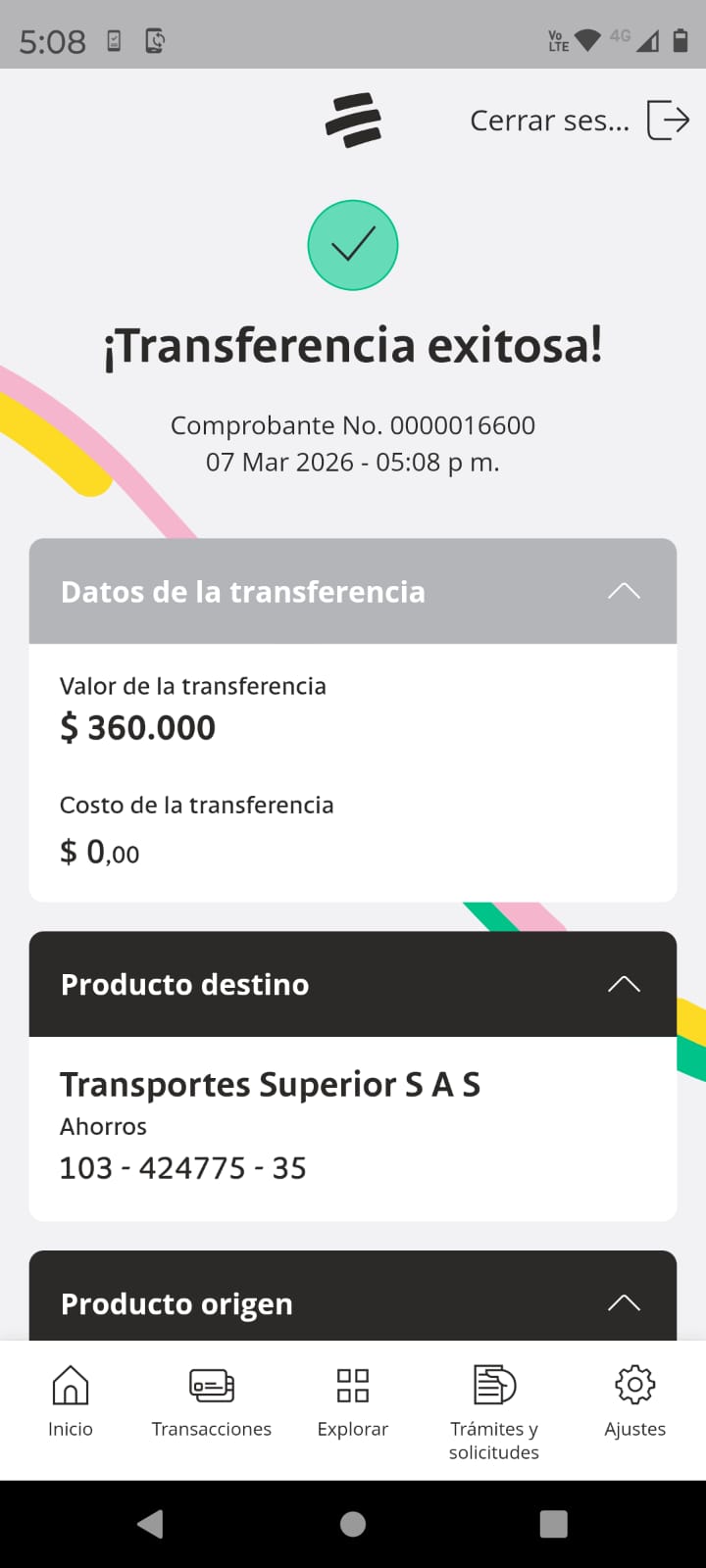706x1568 pixels.
Task: Switch to the Transacciones tab
Action: tap(212, 1401)
